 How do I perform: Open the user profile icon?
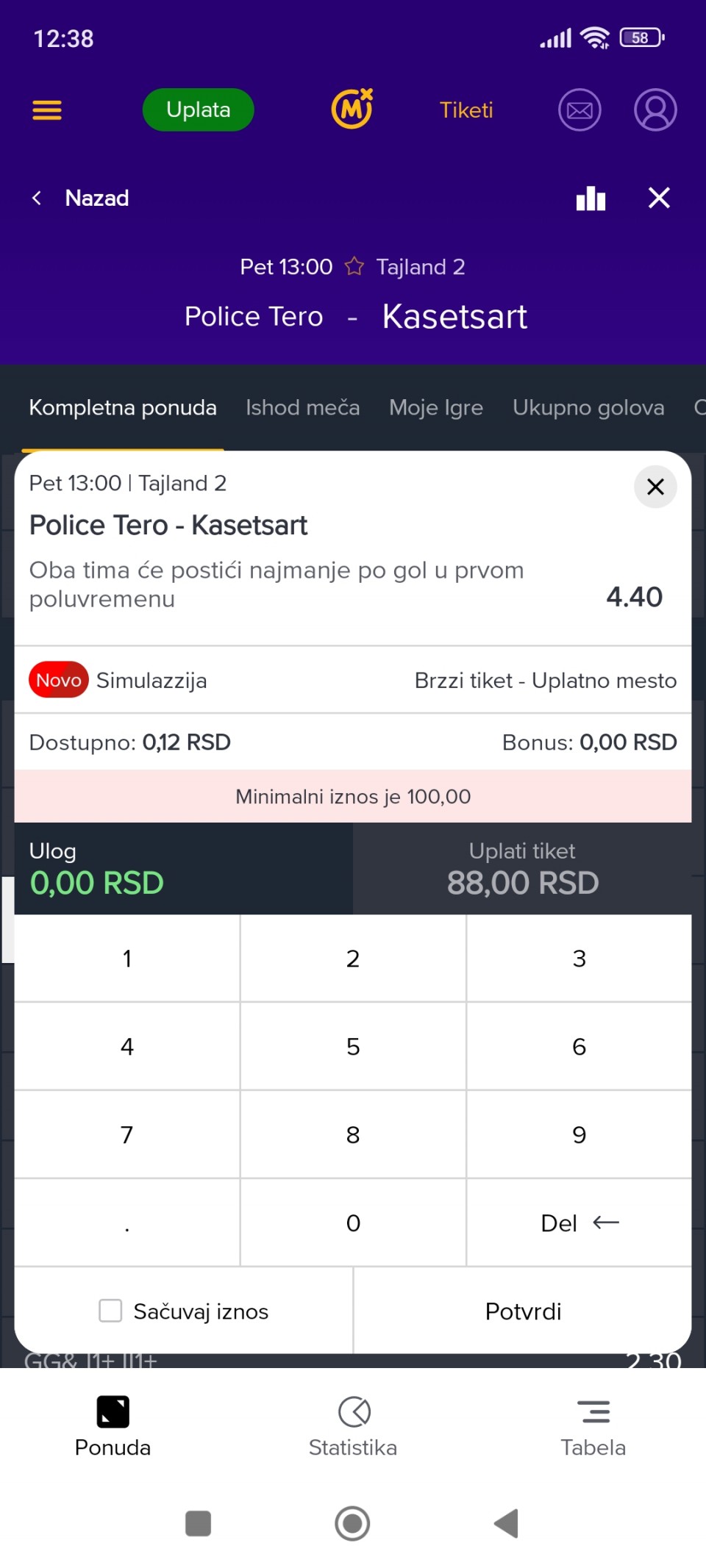pyautogui.click(x=655, y=110)
